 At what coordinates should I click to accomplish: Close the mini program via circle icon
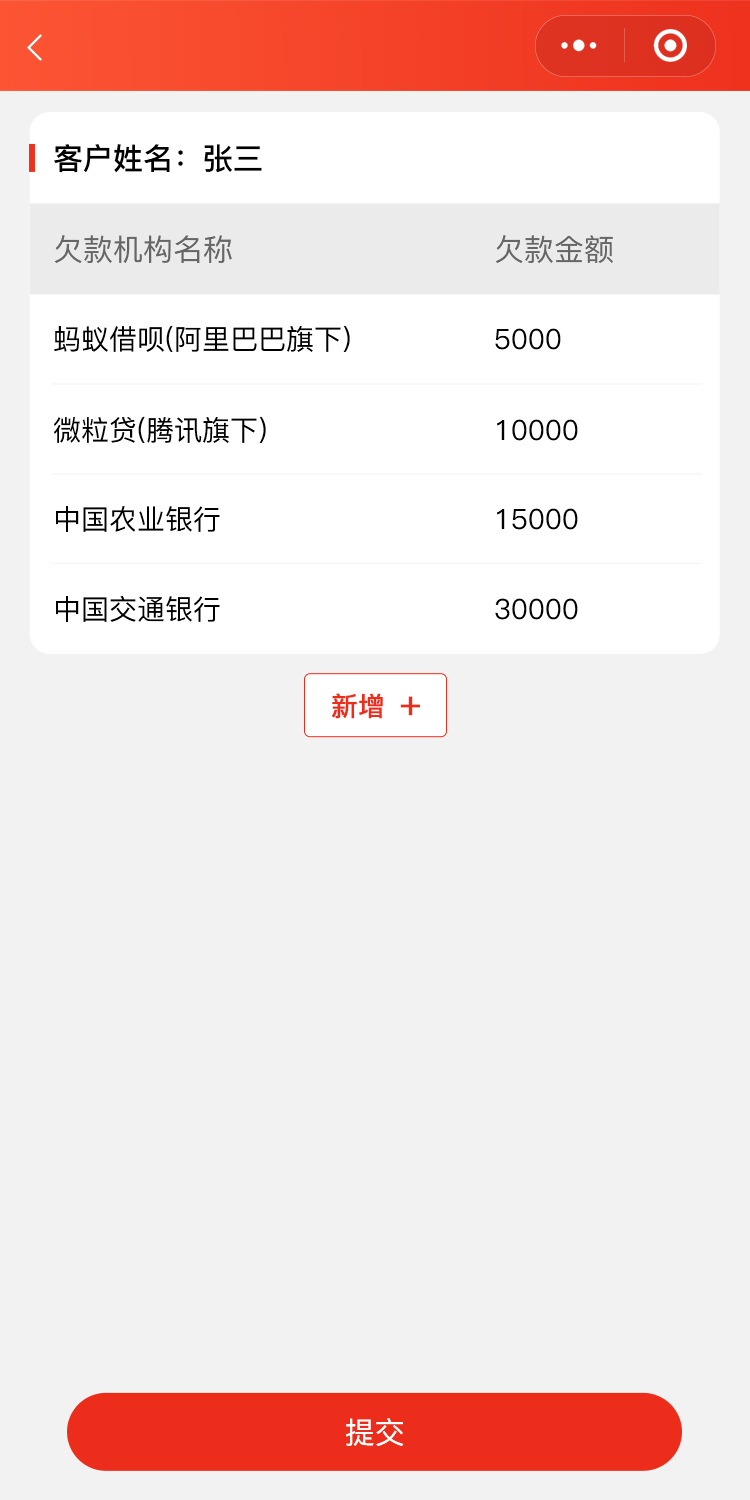(670, 46)
